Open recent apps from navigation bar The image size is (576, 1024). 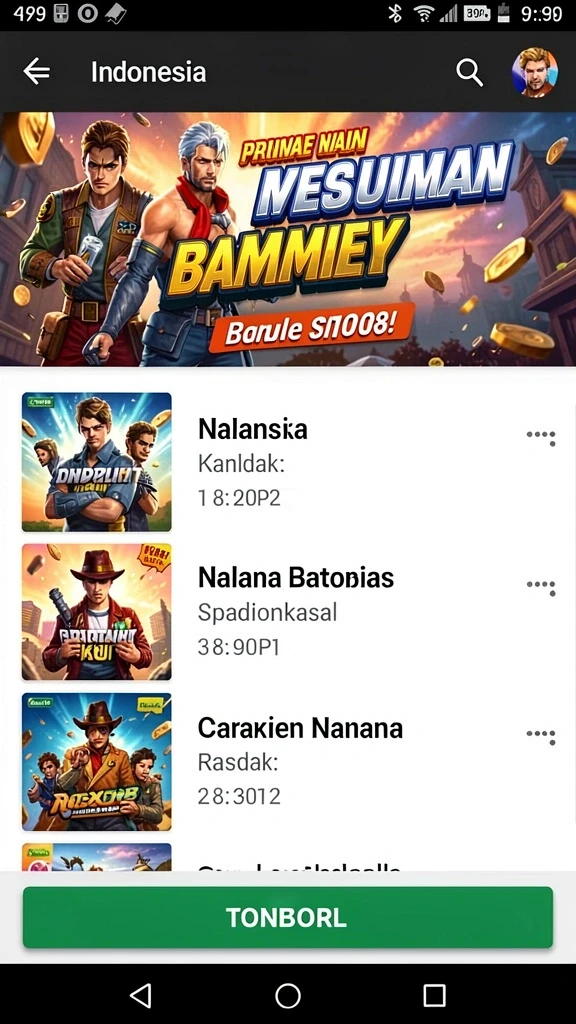(434, 996)
